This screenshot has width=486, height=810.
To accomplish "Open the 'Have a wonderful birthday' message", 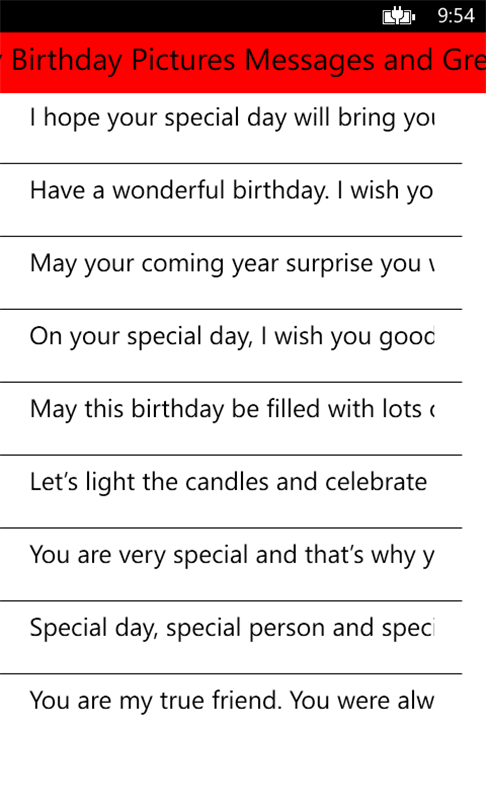I will tap(232, 191).
